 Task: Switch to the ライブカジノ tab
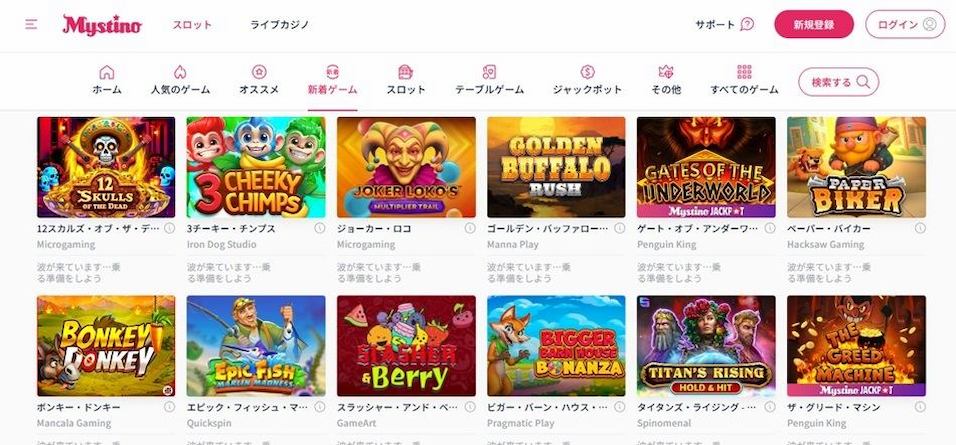(279, 24)
